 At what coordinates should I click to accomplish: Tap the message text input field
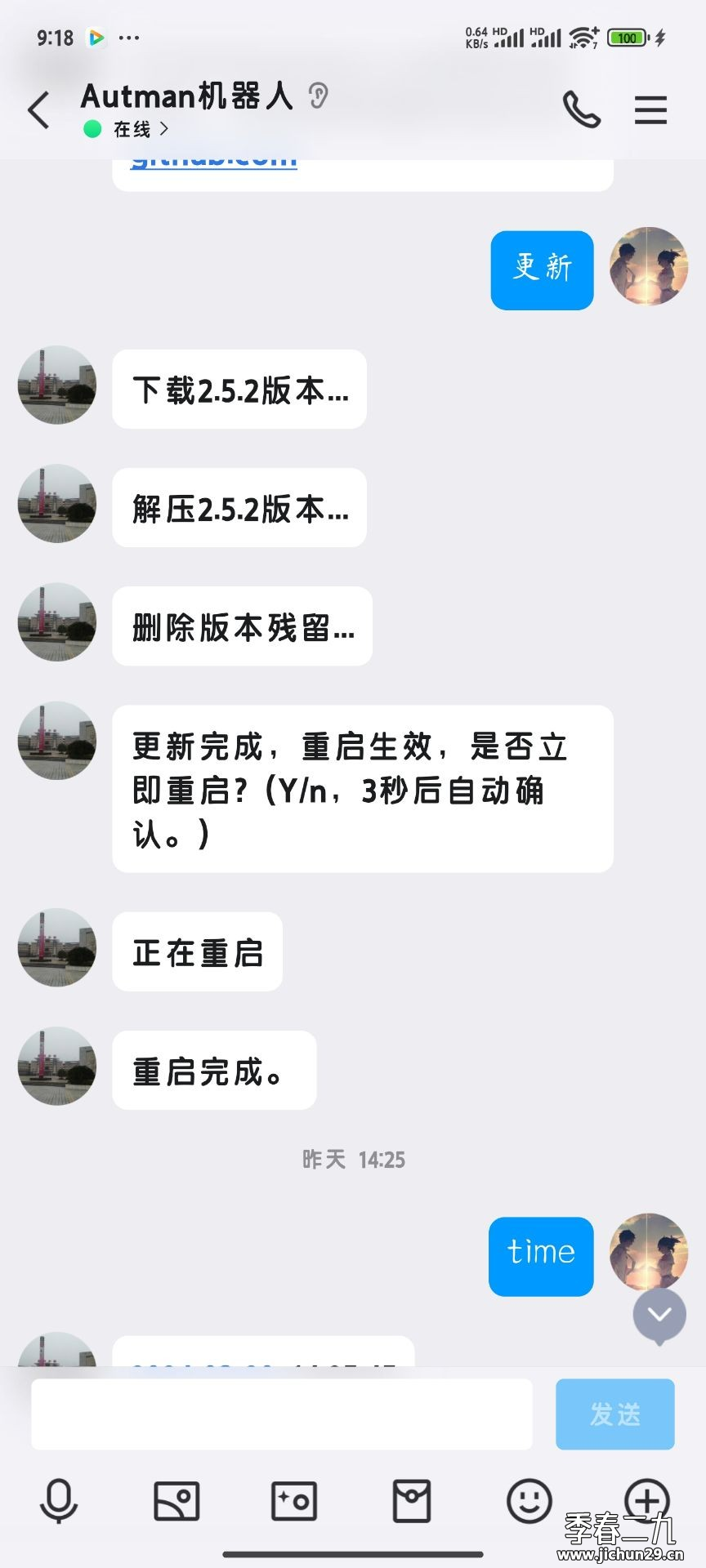(281, 1414)
